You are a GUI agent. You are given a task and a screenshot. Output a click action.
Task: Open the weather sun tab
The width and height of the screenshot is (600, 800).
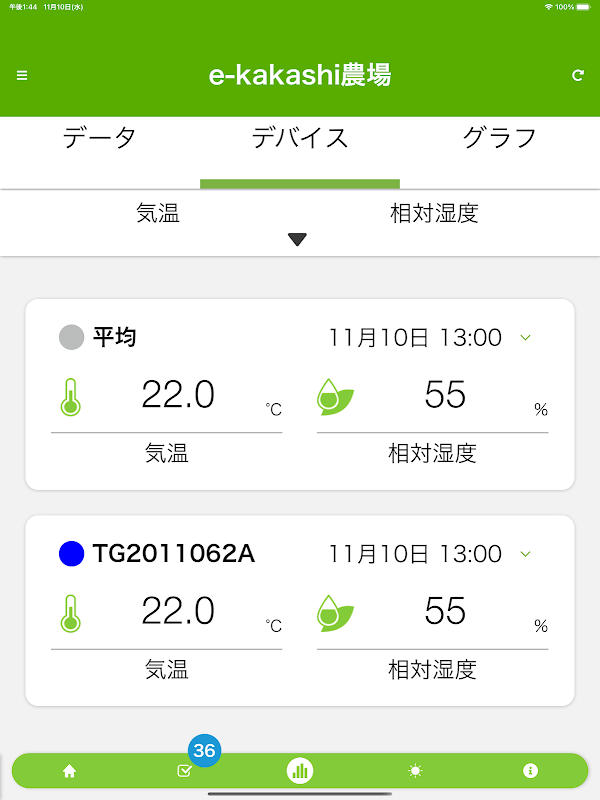[x=415, y=771]
